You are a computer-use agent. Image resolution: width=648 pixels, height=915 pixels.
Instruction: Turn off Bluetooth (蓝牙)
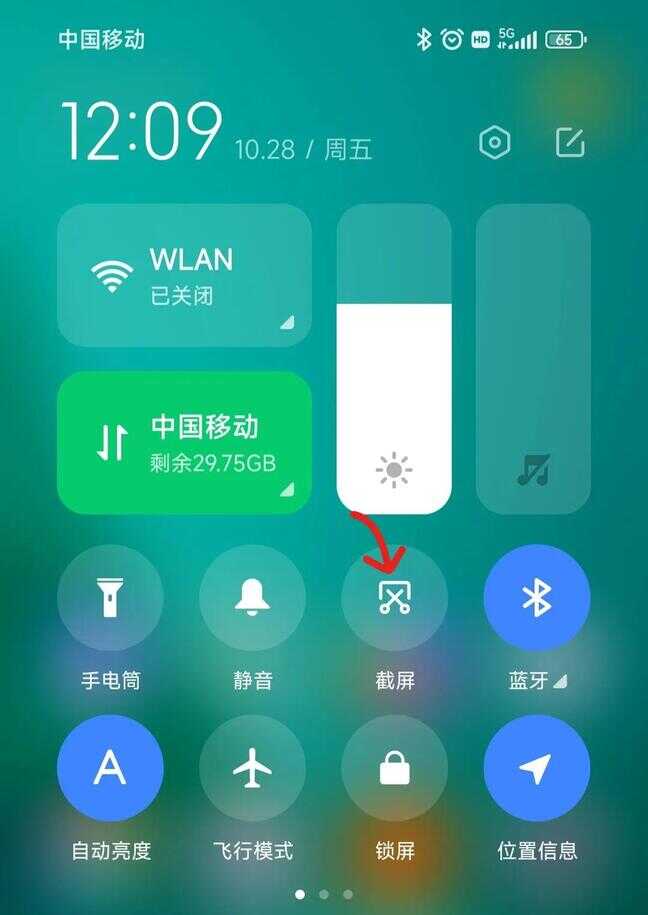[537, 598]
